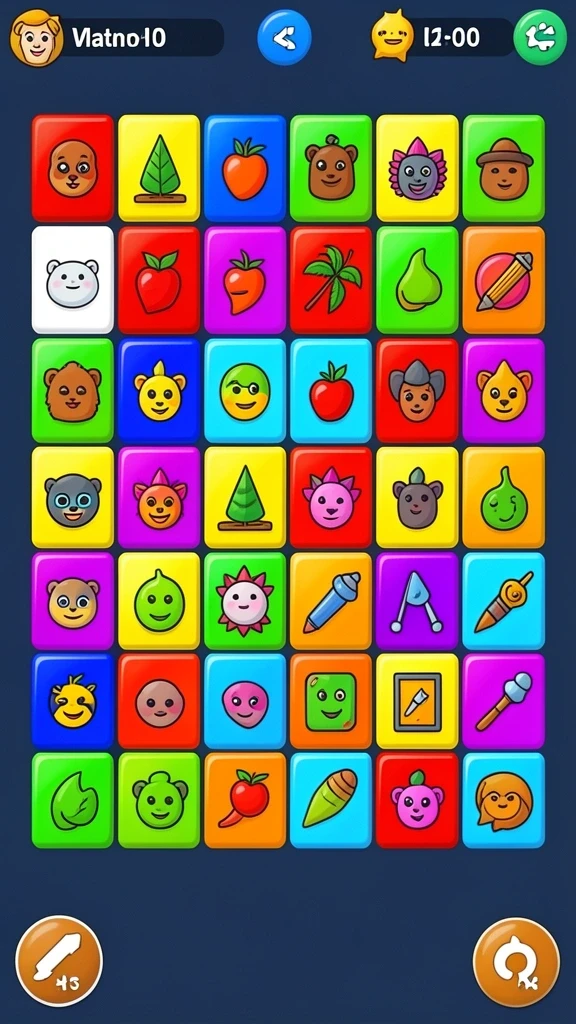Screen dimensions: 576x1024
Task: Tap the orange restart arrow button
Action: (x=516, y=962)
